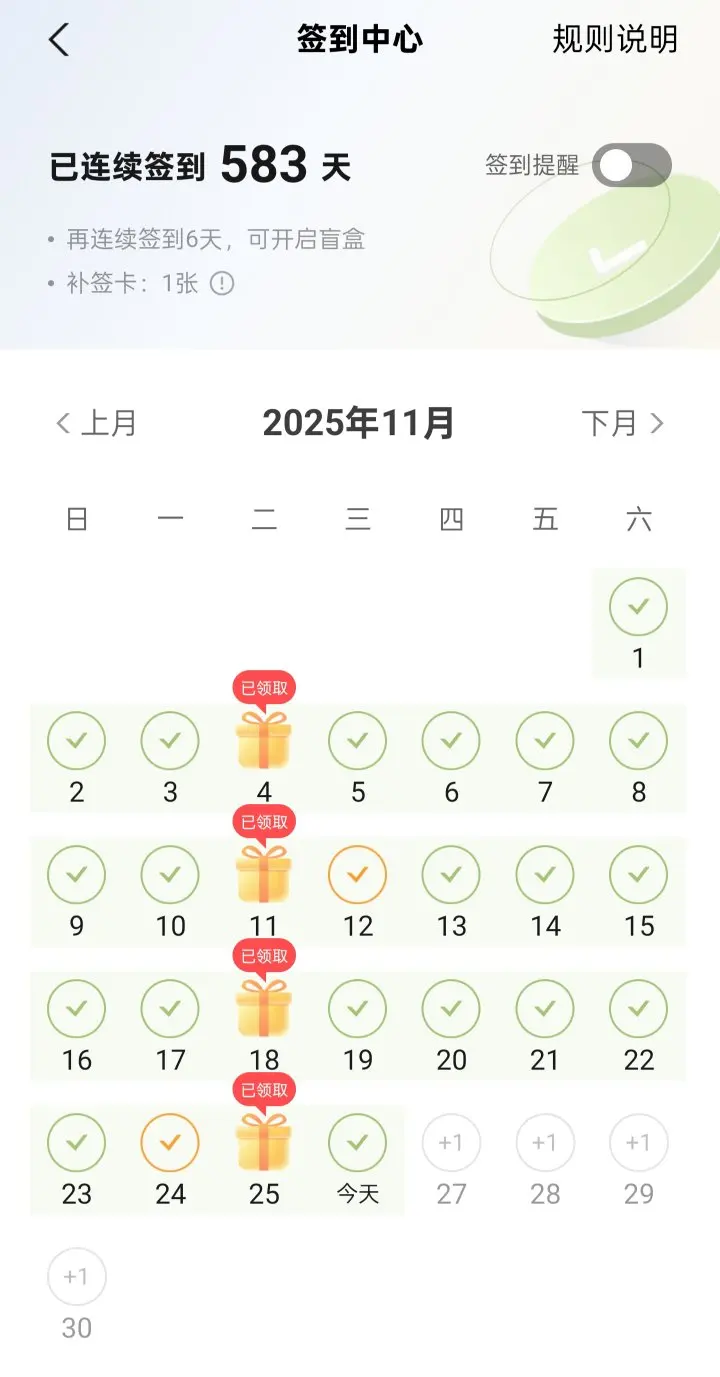Tap the gift box on day 11
The image size is (720, 1377).
(264, 874)
